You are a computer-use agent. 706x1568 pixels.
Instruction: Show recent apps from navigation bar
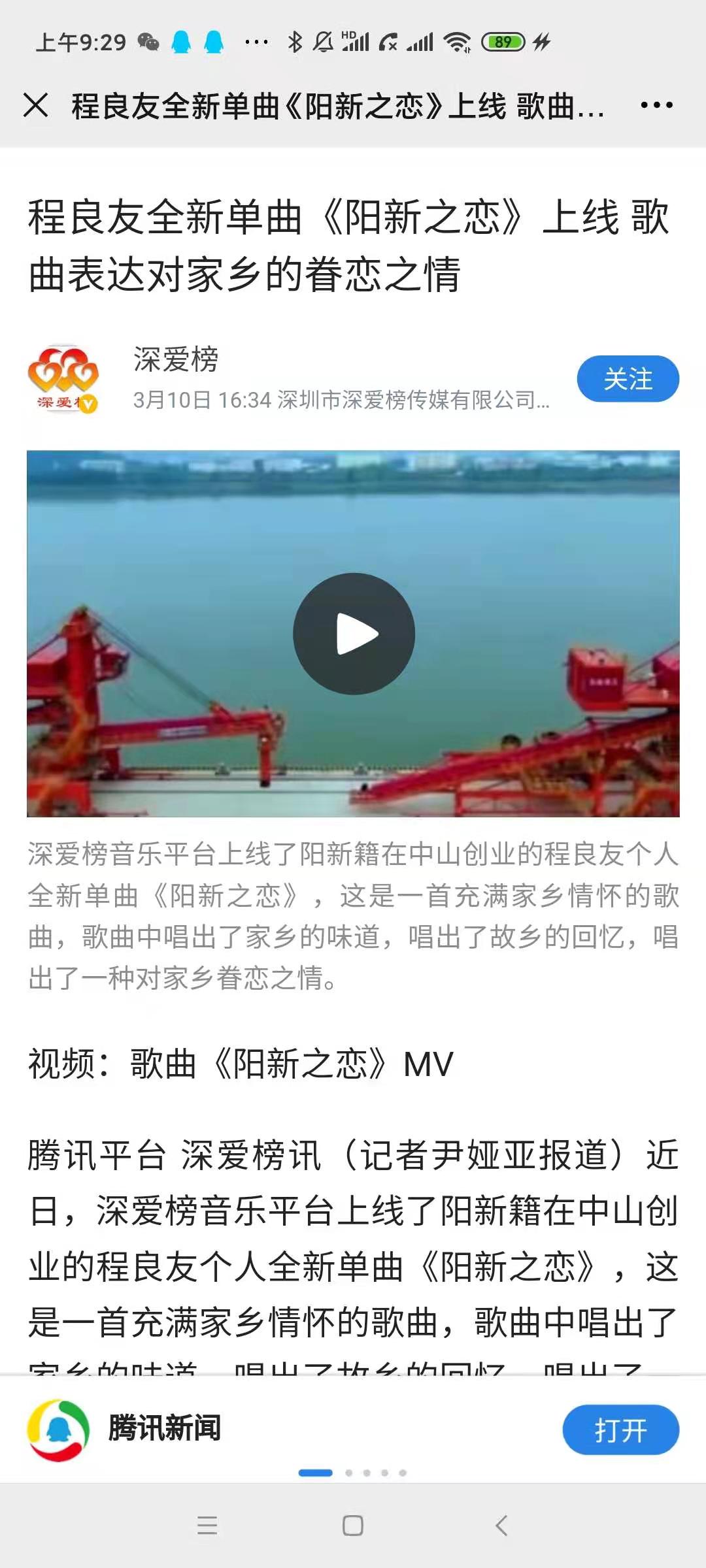pyautogui.click(x=207, y=1526)
